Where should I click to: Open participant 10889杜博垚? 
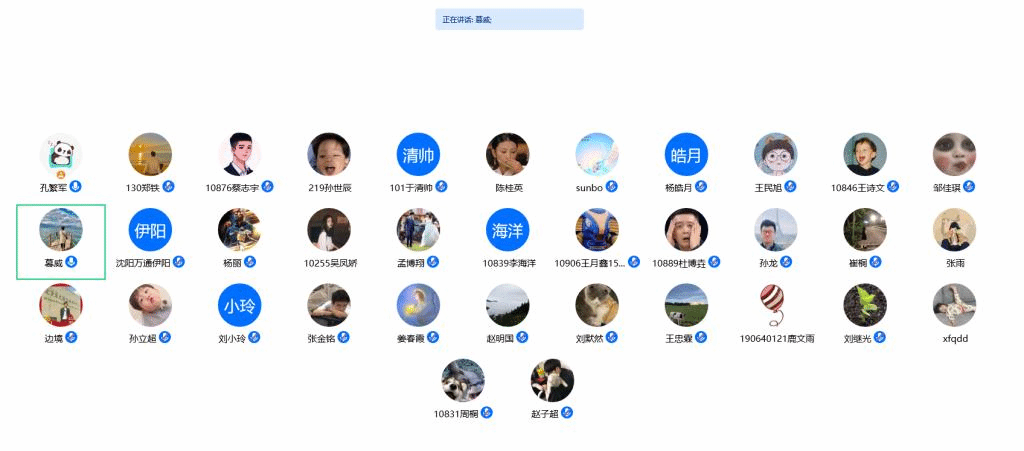[686, 230]
